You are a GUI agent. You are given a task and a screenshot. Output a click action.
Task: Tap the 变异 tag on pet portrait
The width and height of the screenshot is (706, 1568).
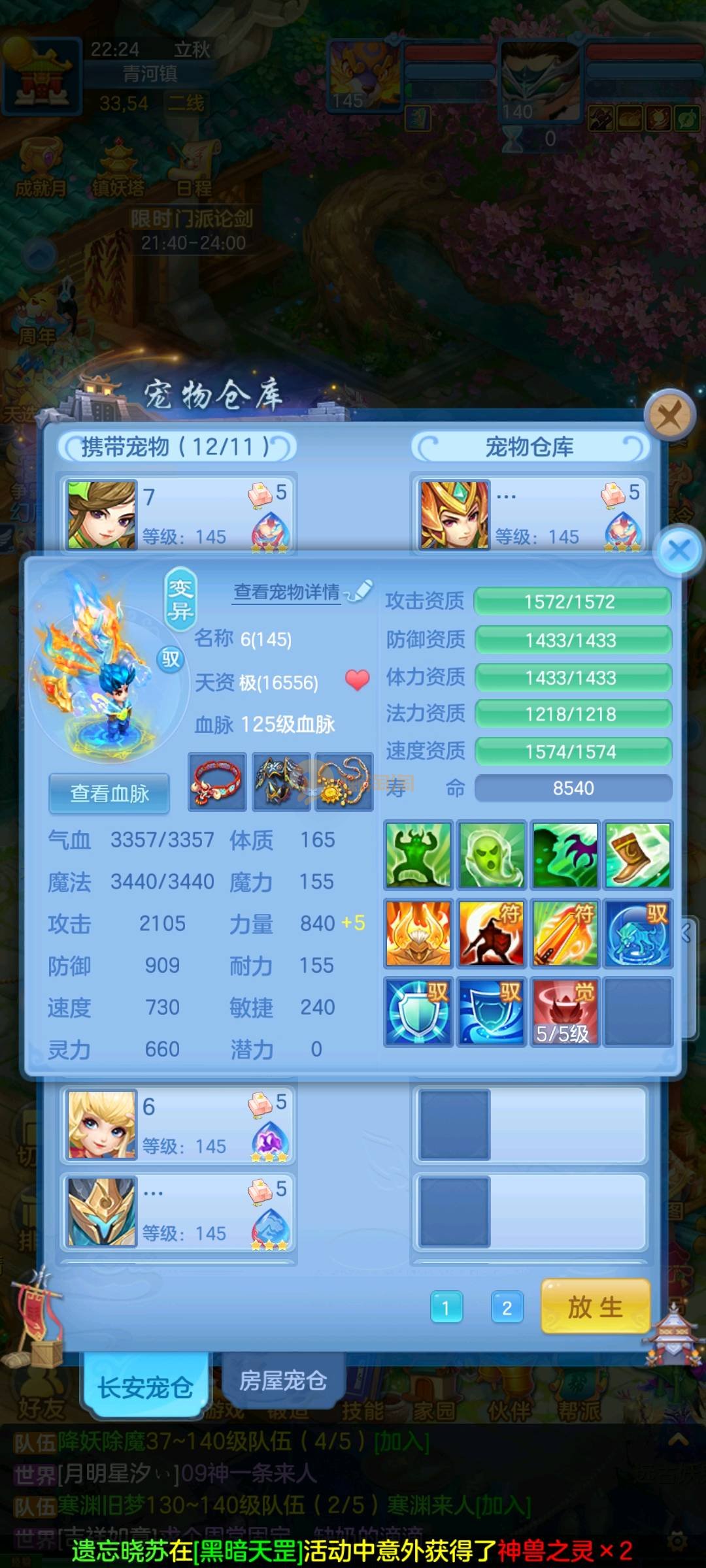tap(180, 599)
